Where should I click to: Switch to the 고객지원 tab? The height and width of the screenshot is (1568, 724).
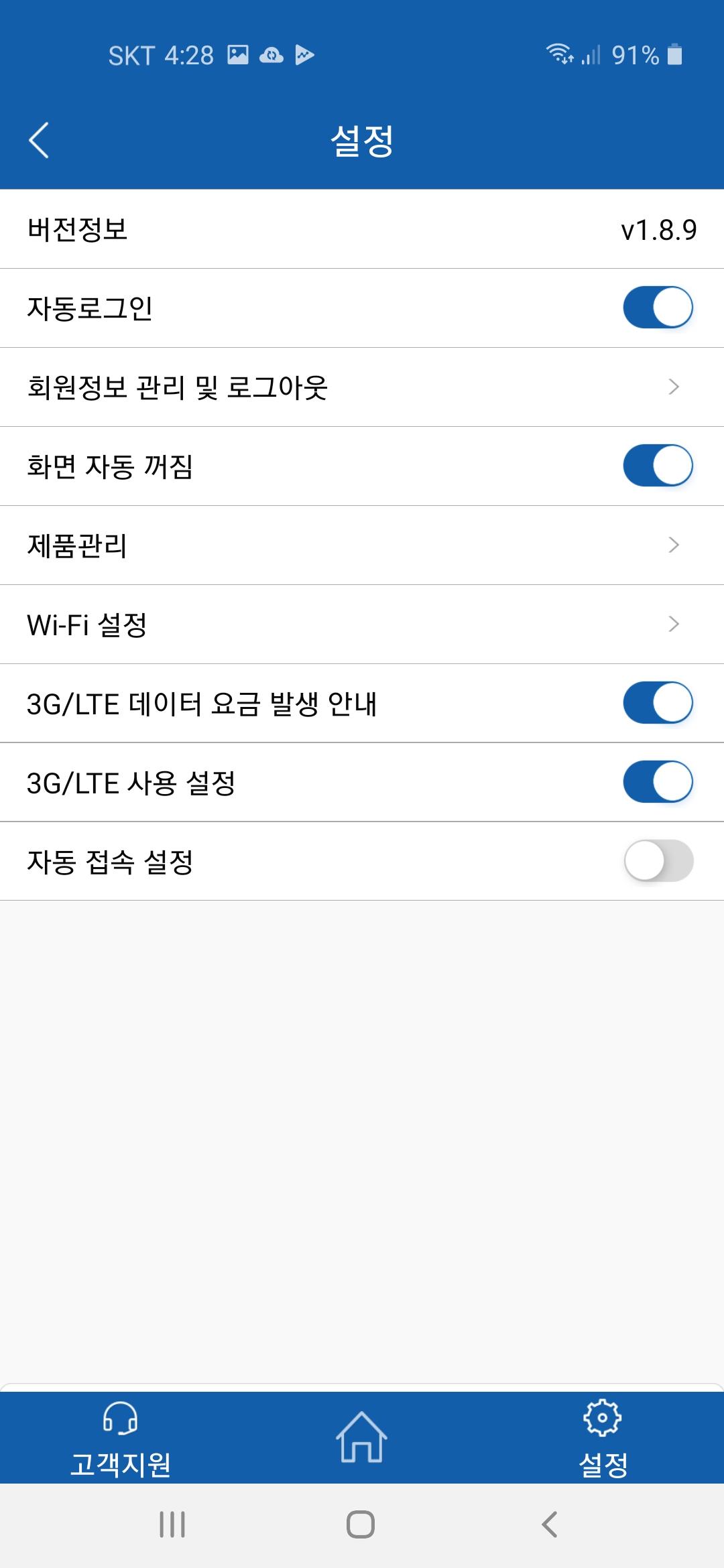coord(121,1439)
